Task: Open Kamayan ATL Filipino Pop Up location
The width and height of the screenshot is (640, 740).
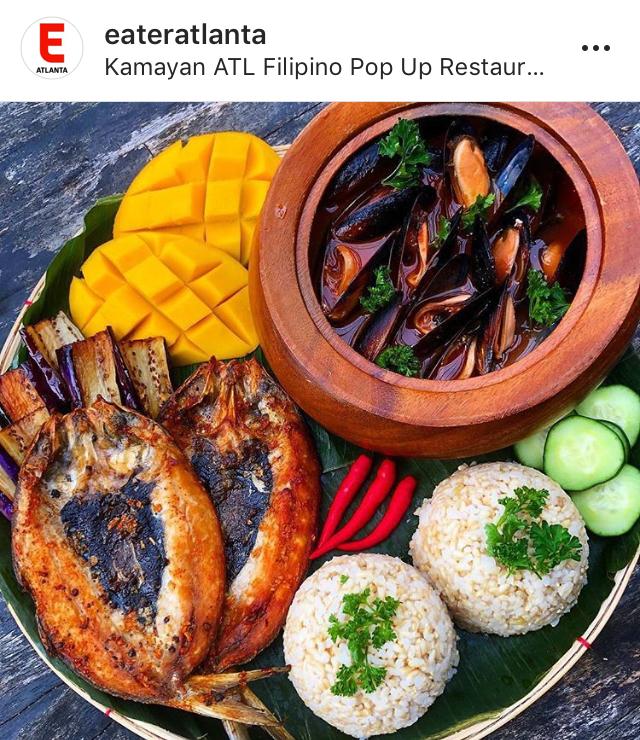Action: coord(324,68)
